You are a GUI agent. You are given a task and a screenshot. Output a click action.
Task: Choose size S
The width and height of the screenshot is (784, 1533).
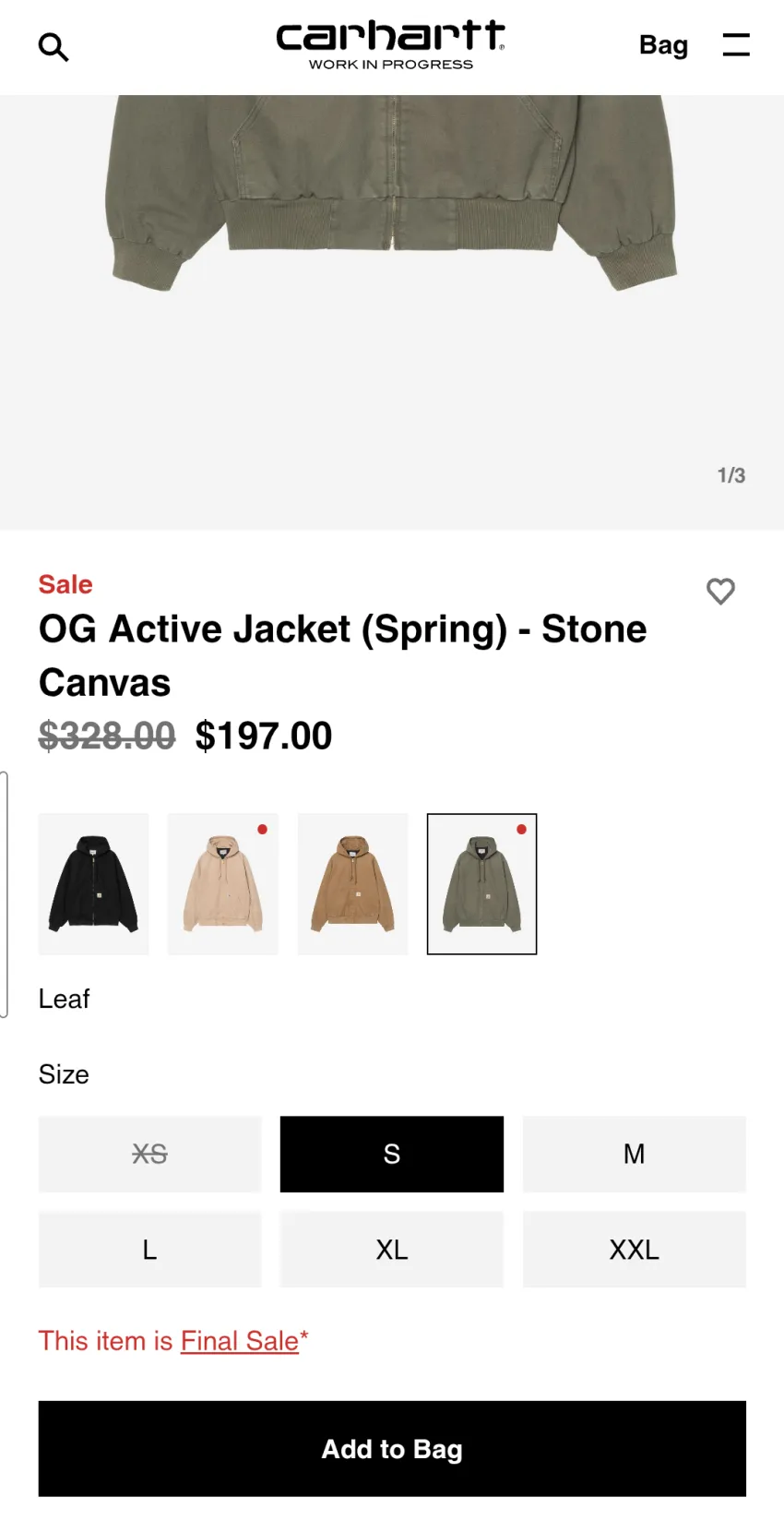(392, 1154)
